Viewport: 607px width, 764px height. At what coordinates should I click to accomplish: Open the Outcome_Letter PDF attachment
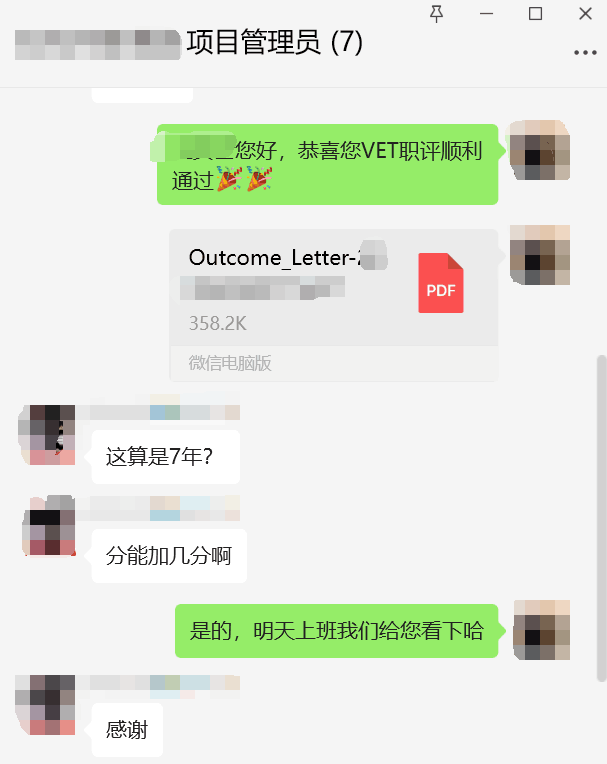point(333,290)
